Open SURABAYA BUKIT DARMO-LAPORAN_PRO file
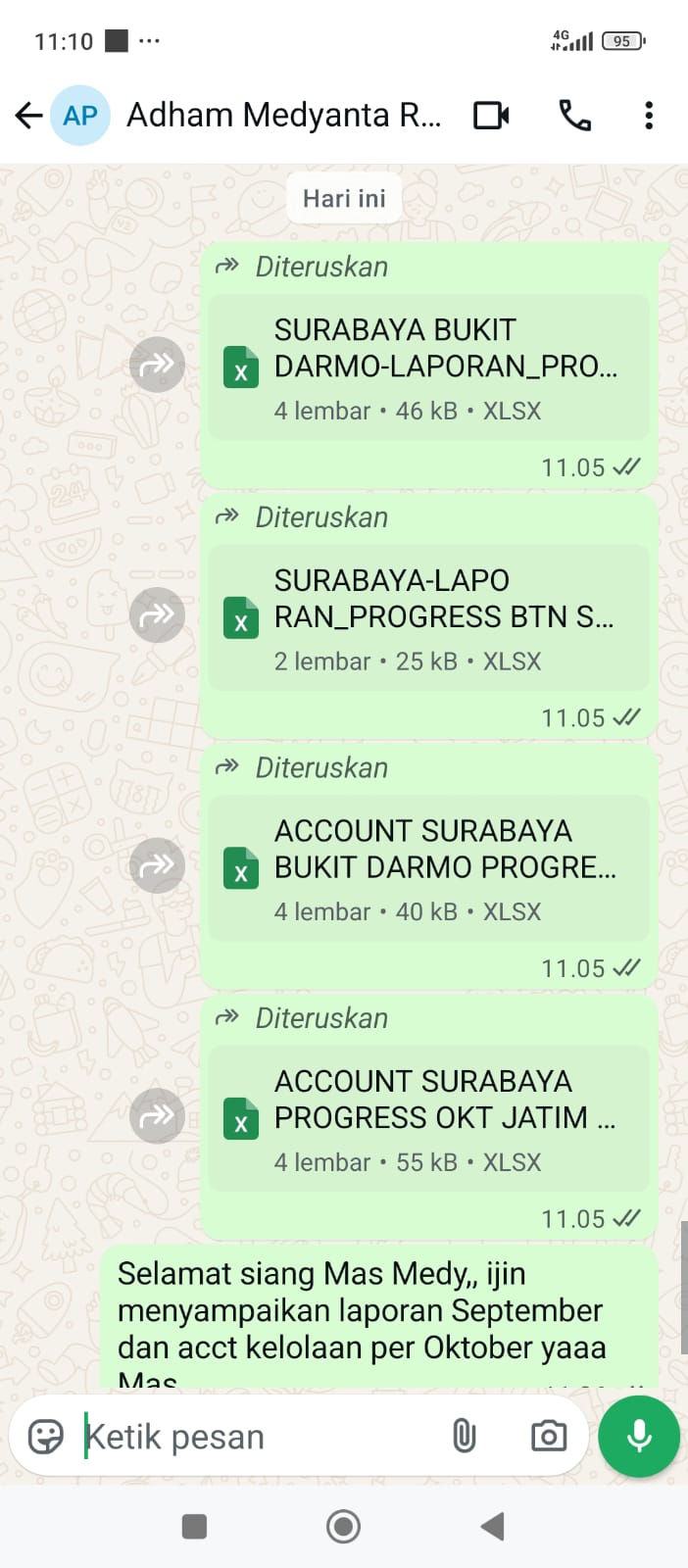Image resolution: width=688 pixels, height=1568 pixels. (429, 367)
